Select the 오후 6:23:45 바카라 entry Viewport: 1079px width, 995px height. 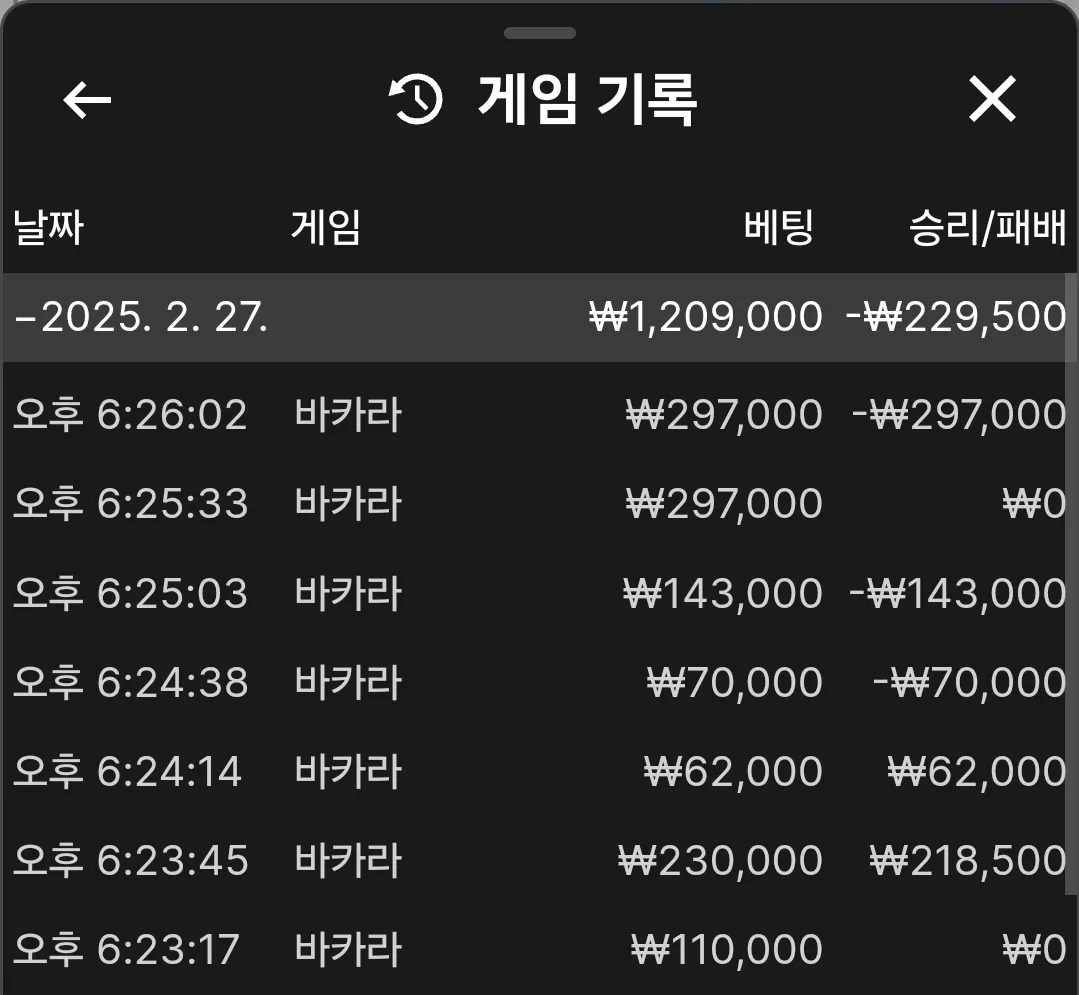point(540,861)
